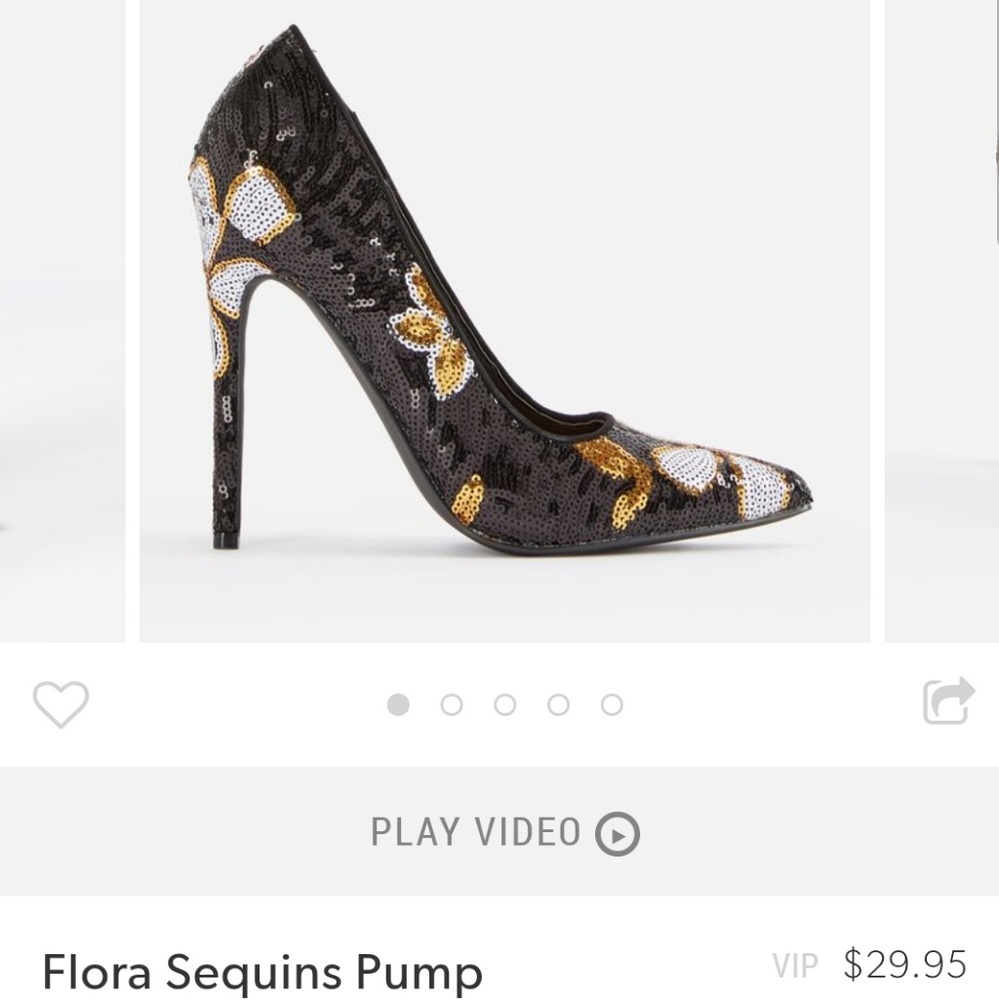Tap the gray Play Video banner bar

(x=500, y=830)
